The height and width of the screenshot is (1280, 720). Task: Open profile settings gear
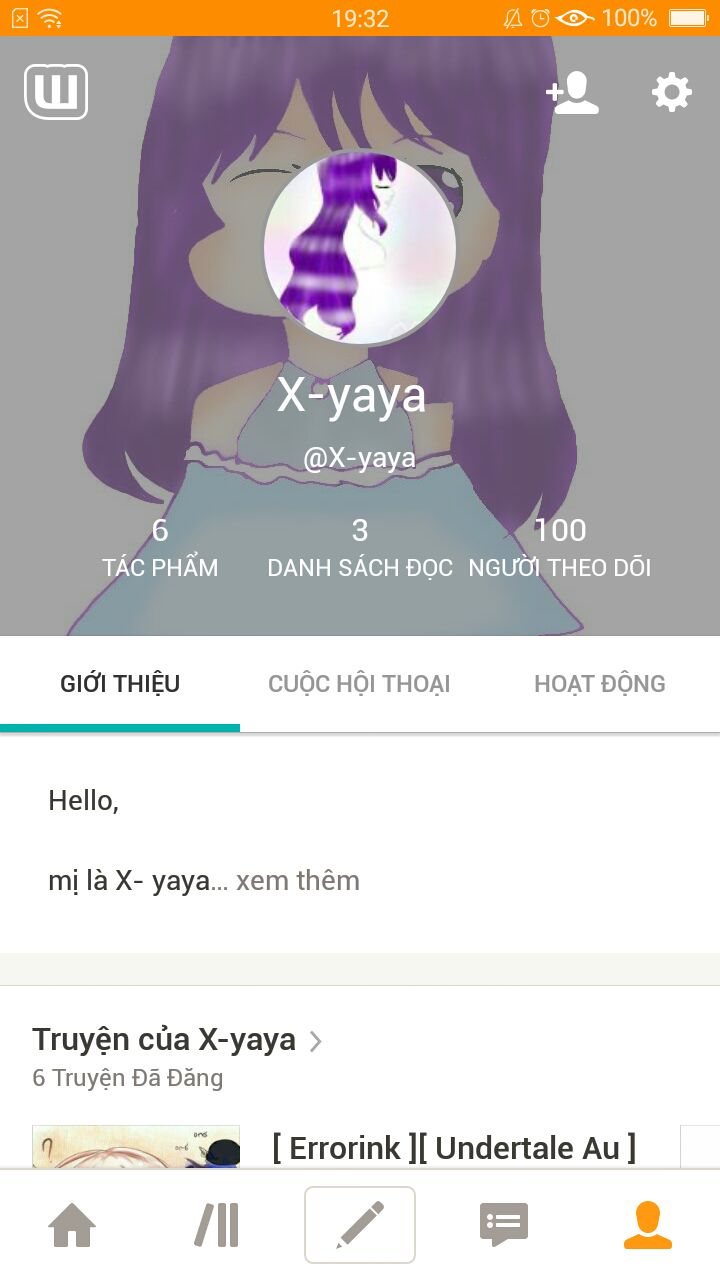[x=671, y=93]
